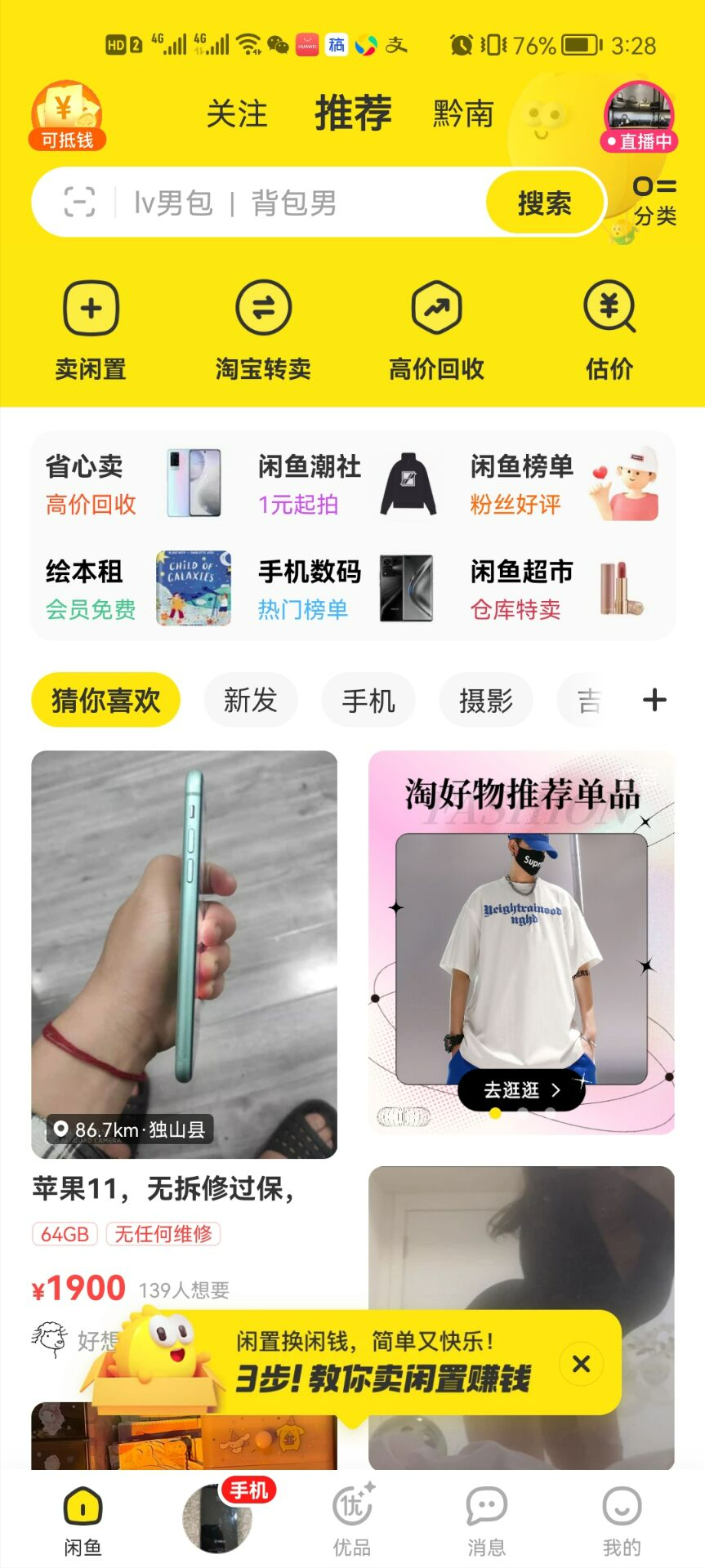Open the 闲鱼潮社 1元起拍 entry
Image resolution: width=705 pixels, height=1568 pixels.
click(348, 484)
